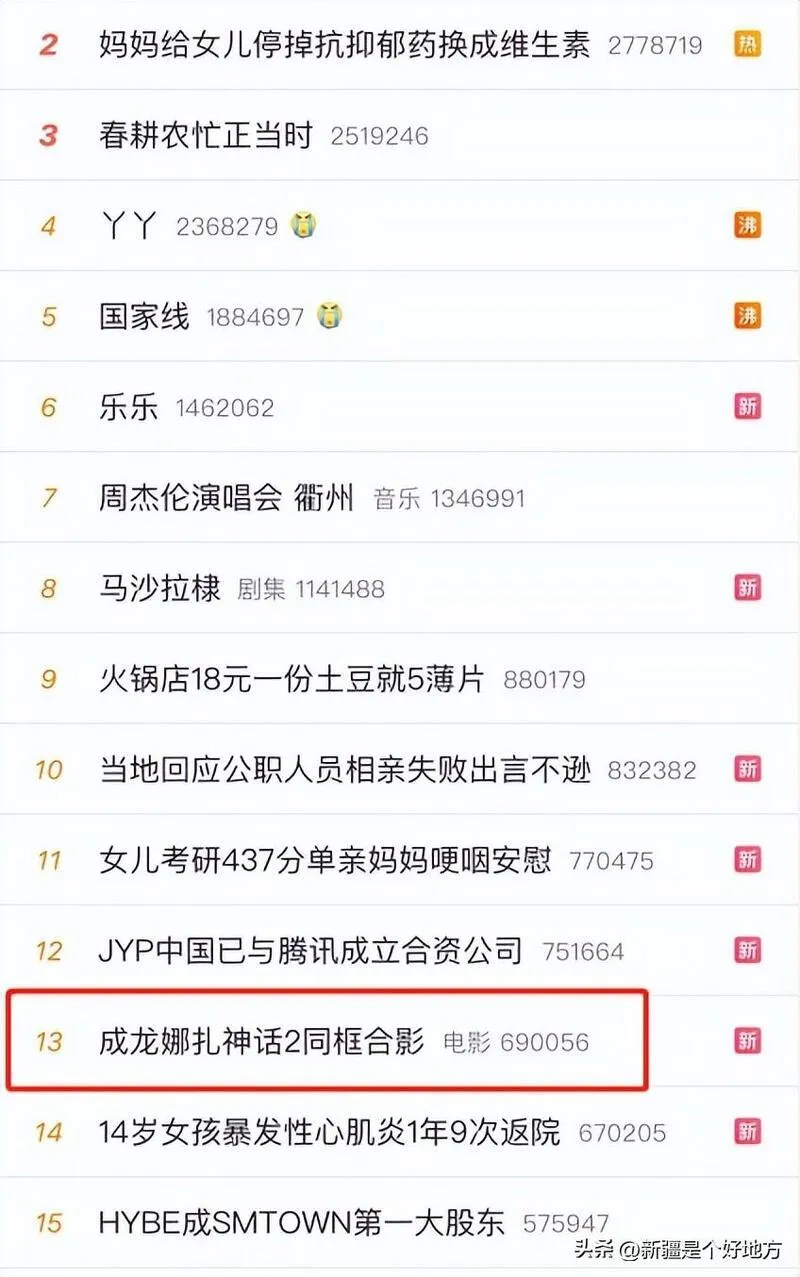Image resolution: width=800 pixels, height=1277 pixels.
Task: View the 马沙拉棣 series topic
Action: (159, 588)
